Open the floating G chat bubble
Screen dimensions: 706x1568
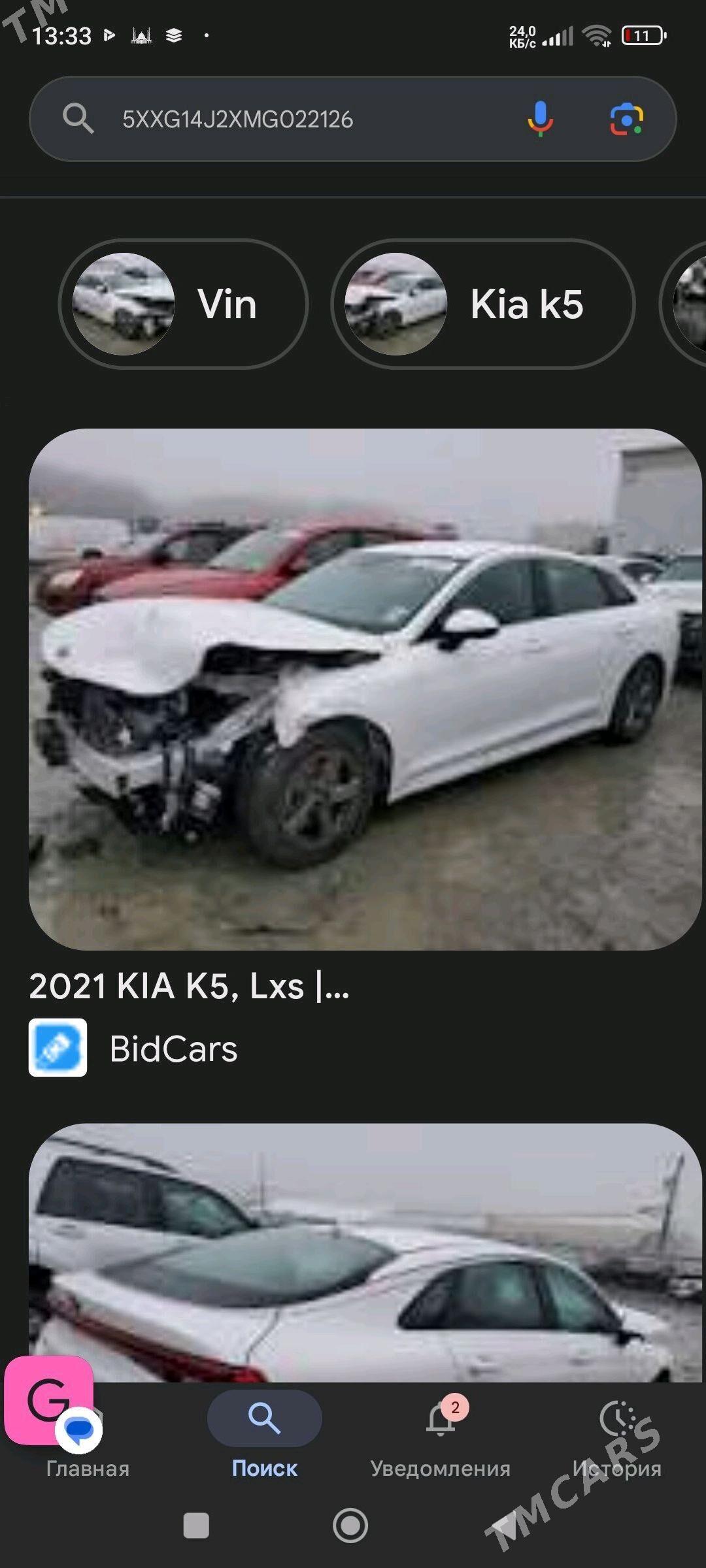49,1400
